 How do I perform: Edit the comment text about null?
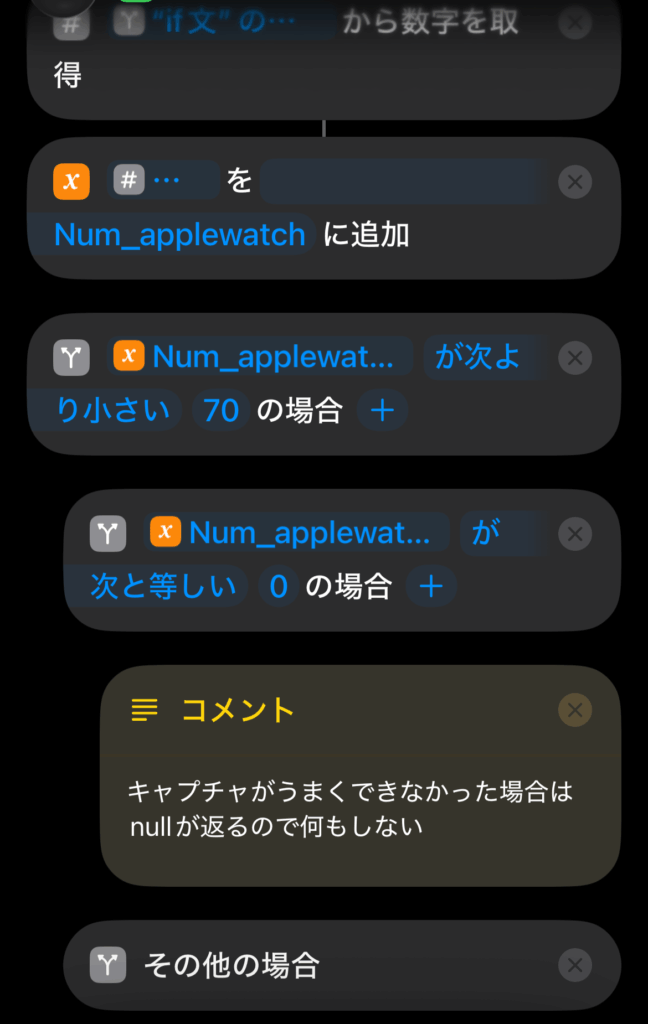click(350, 809)
